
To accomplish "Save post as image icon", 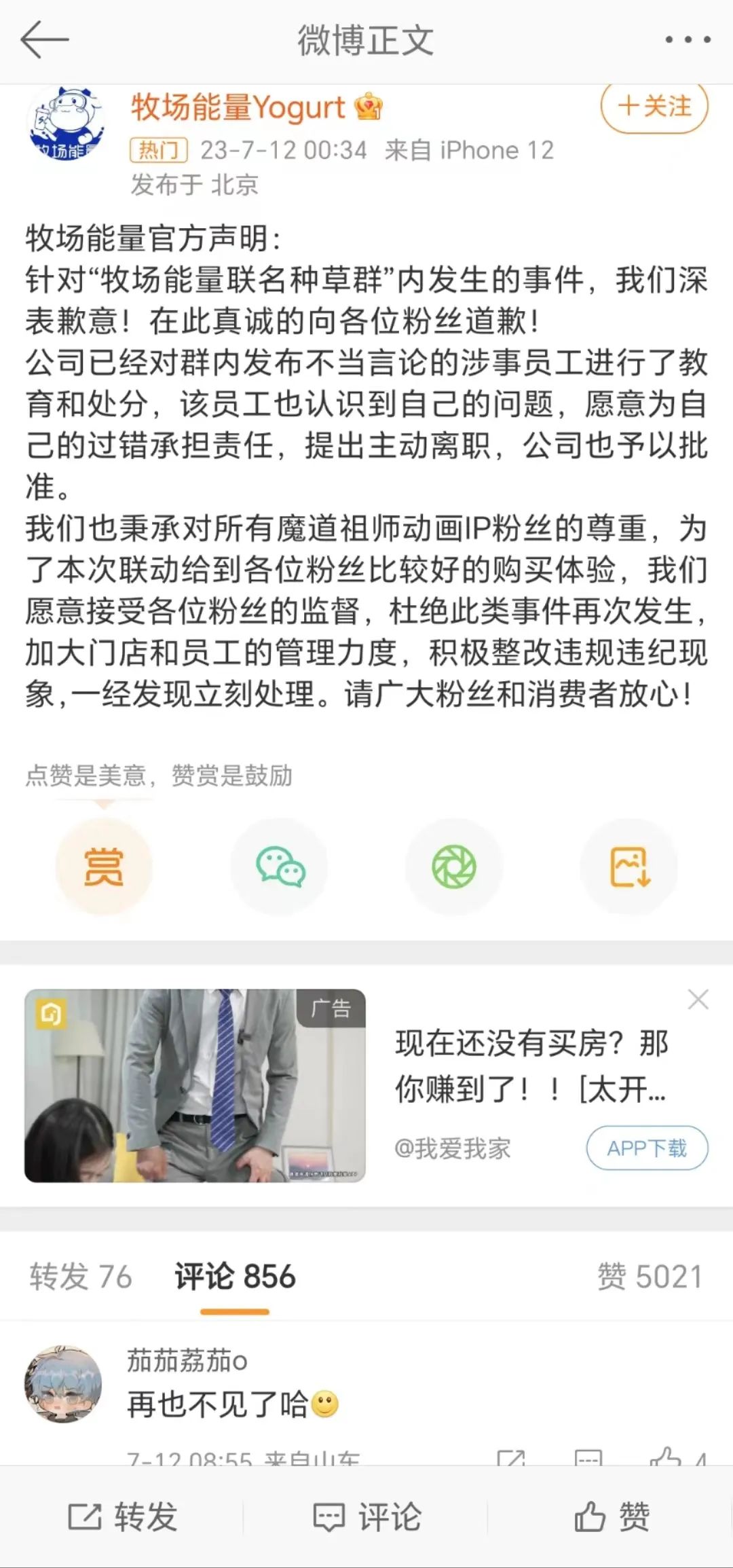I will coord(630,867).
